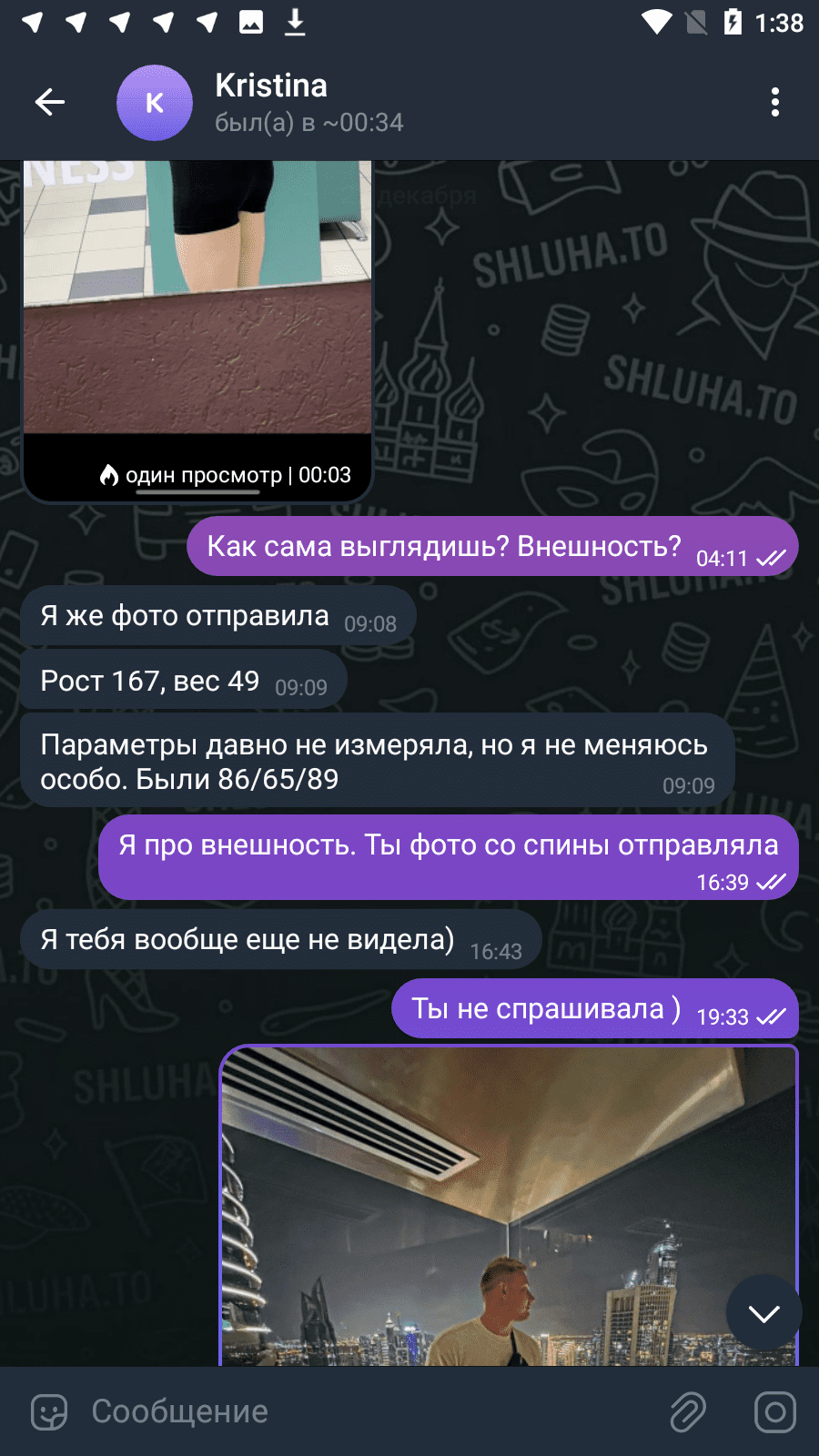Attach a file with the paperclip
This screenshot has width=819, height=1456.
coord(688,1411)
